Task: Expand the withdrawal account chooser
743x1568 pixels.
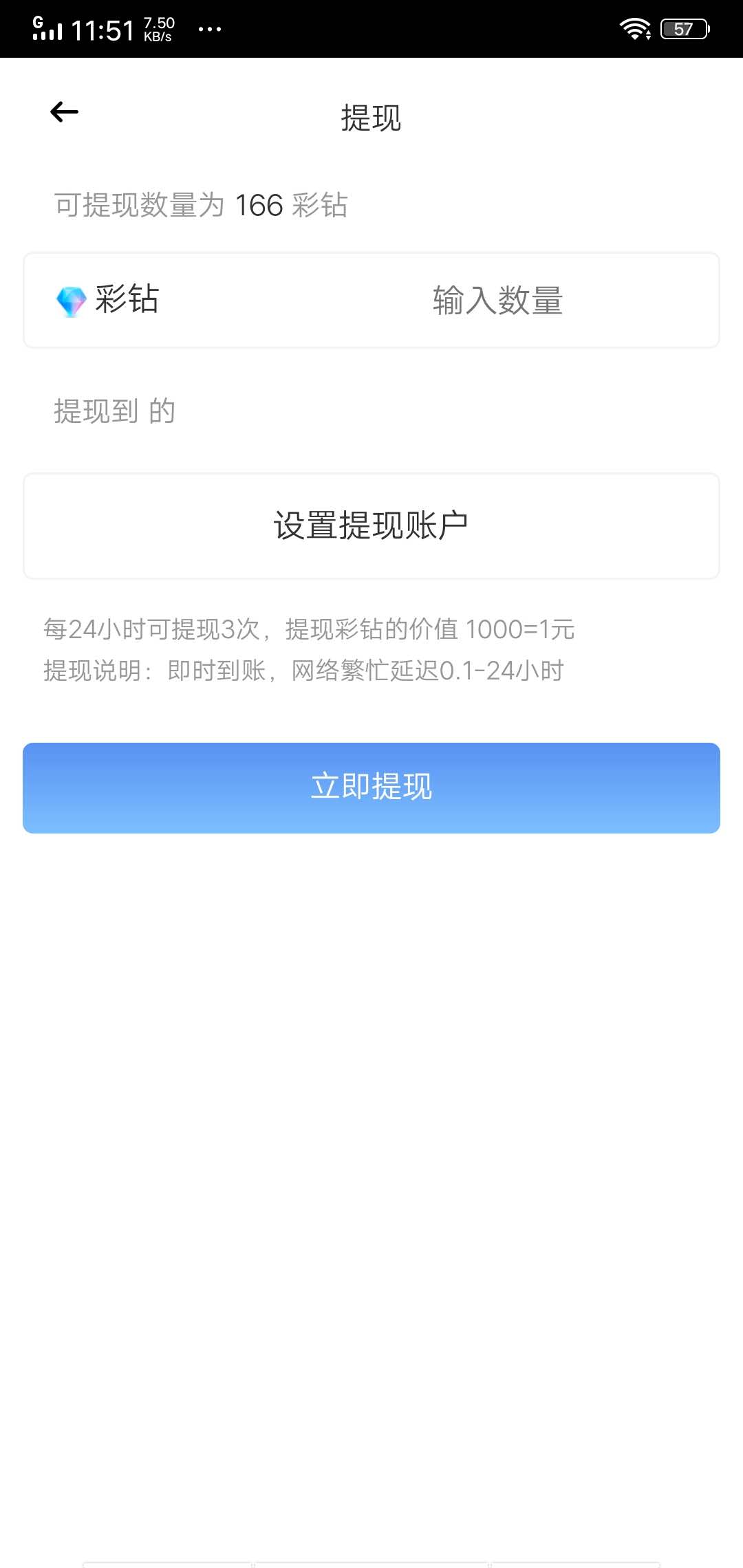Action: click(371, 524)
